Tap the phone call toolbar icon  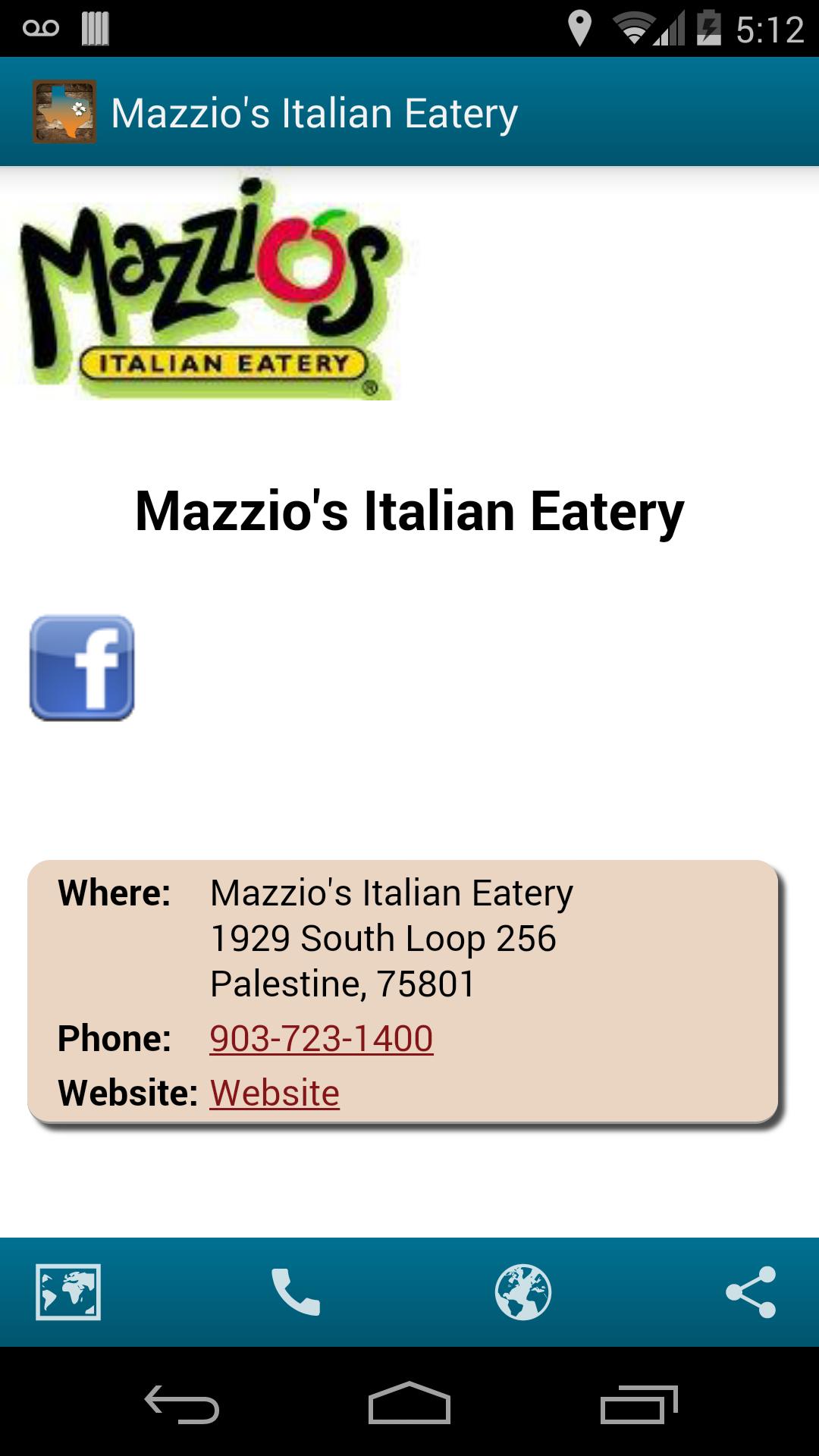[x=296, y=1291]
